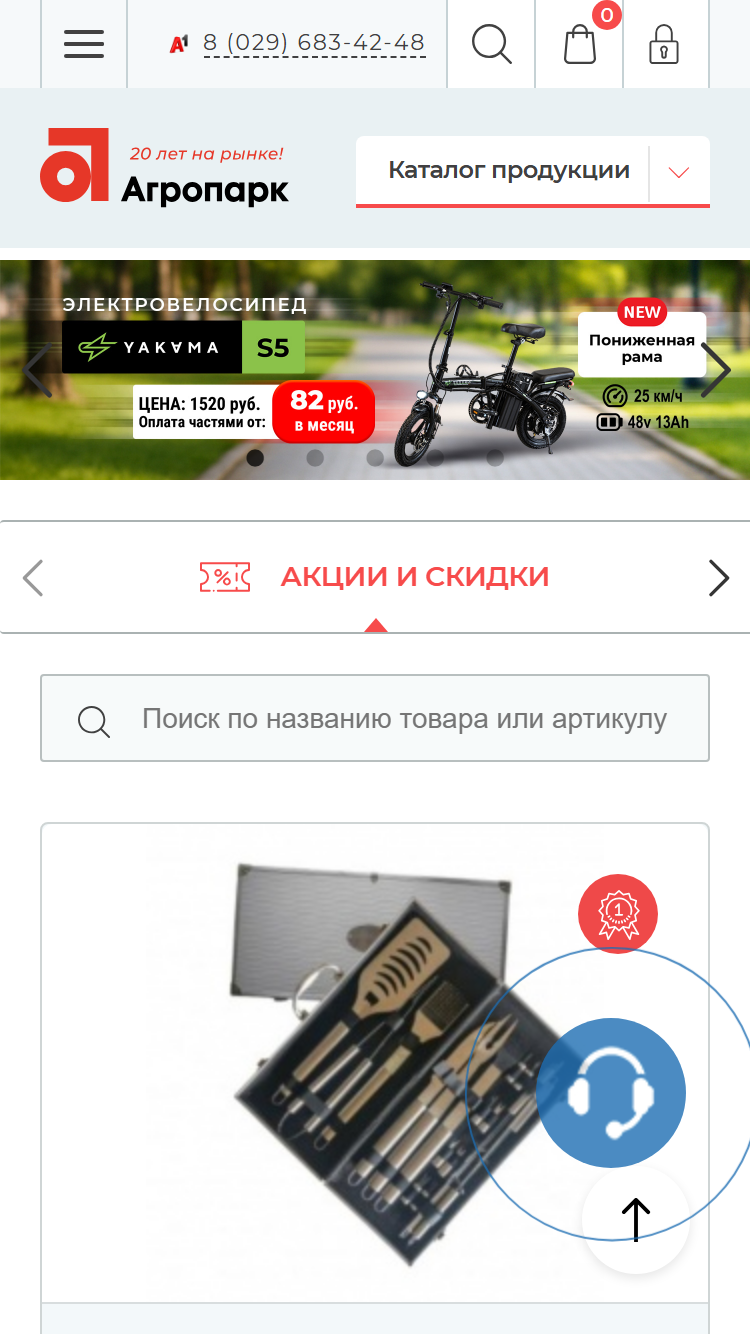750x1334 pixels.
Task: Show the next banner slide
Action: click(716, 370)
